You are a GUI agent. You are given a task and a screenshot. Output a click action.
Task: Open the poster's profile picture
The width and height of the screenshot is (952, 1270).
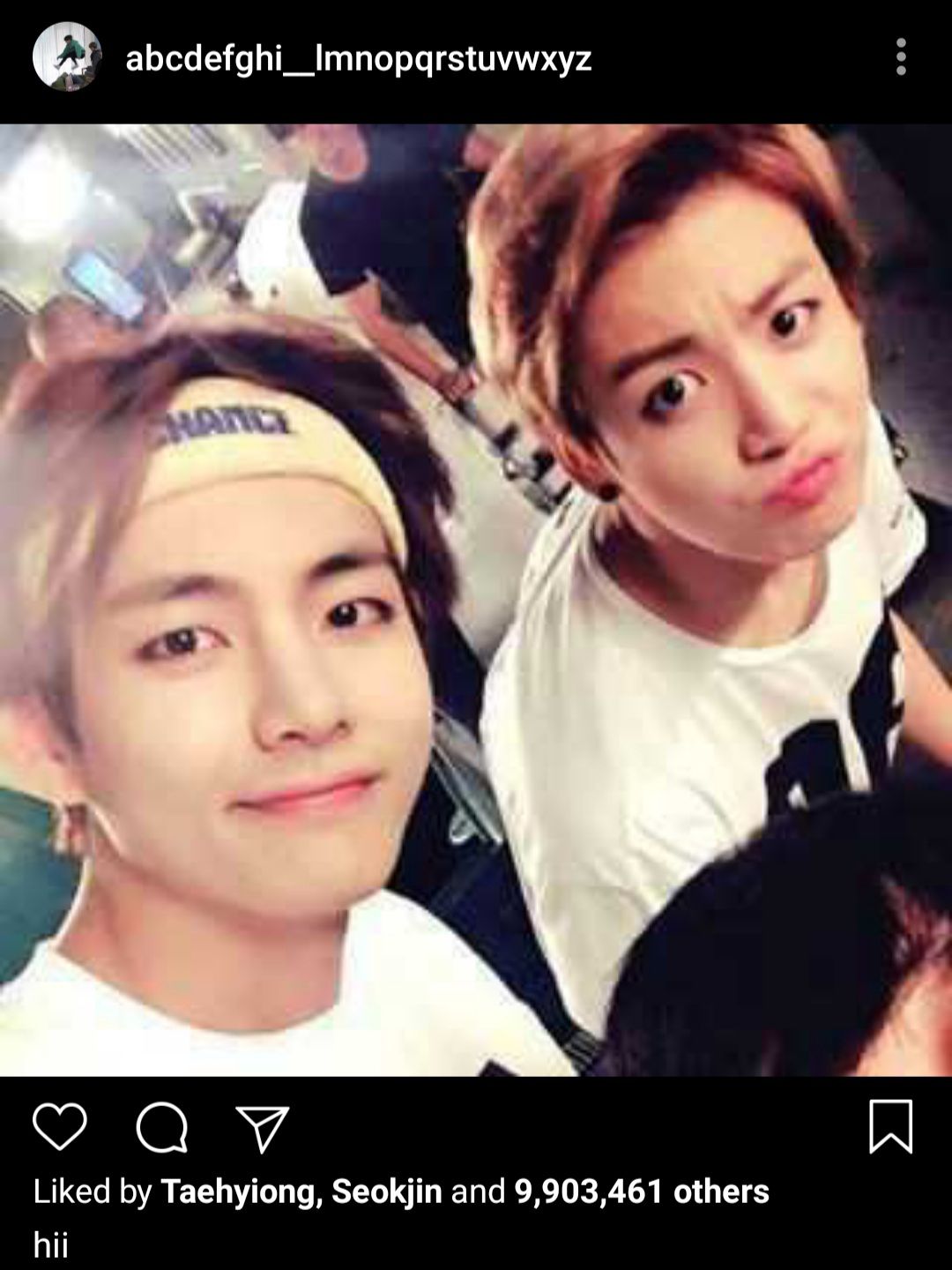tap(67, 57)
